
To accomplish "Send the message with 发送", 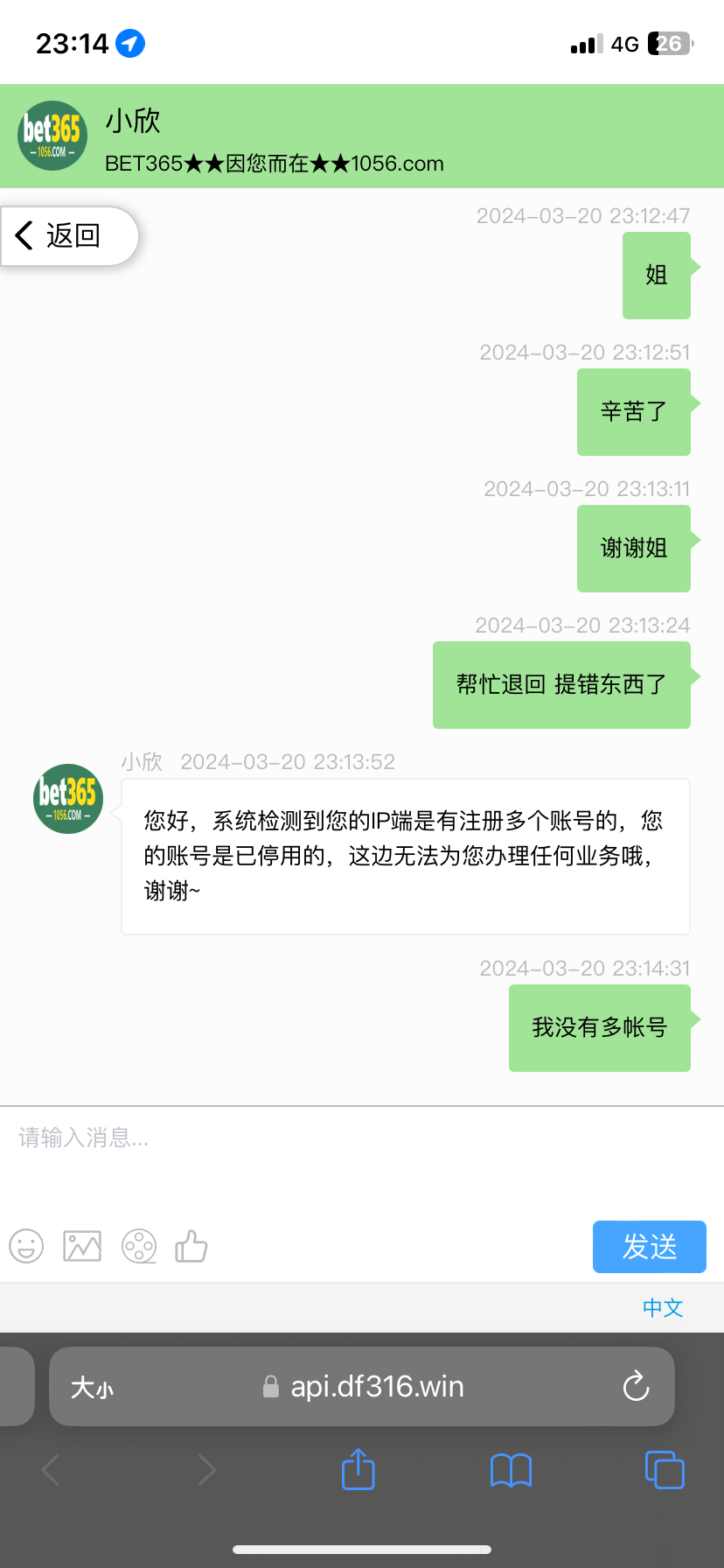I will click(x=649, y=1247).
